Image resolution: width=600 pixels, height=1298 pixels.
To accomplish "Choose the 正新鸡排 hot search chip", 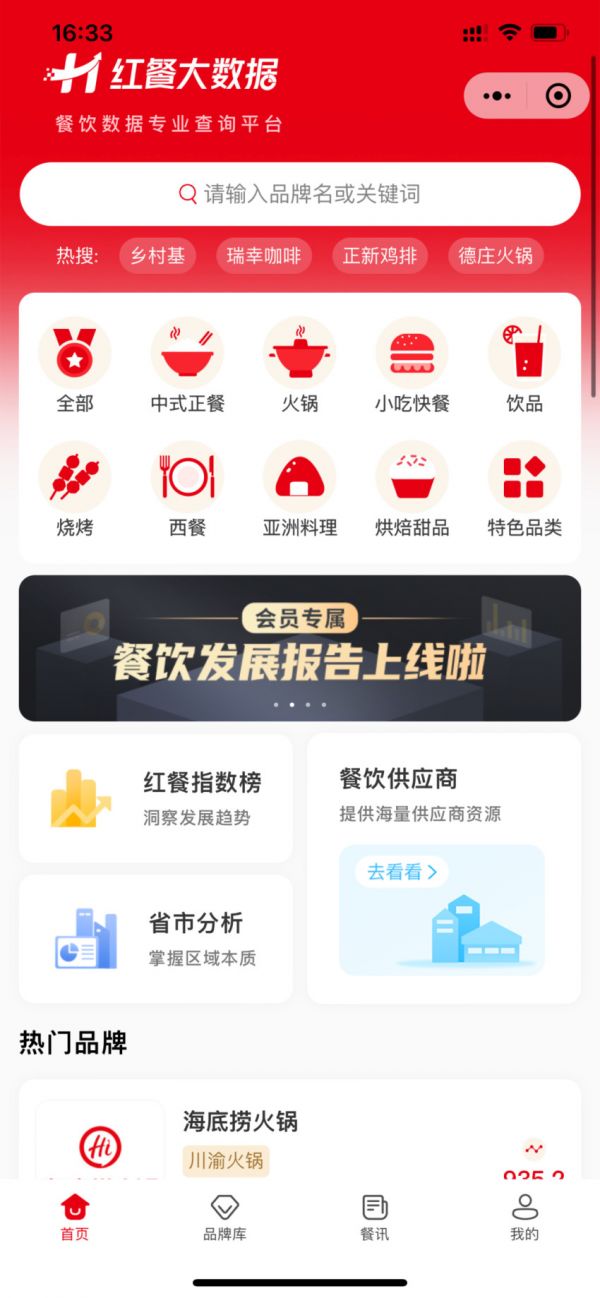I will click(x=380, y=255).
